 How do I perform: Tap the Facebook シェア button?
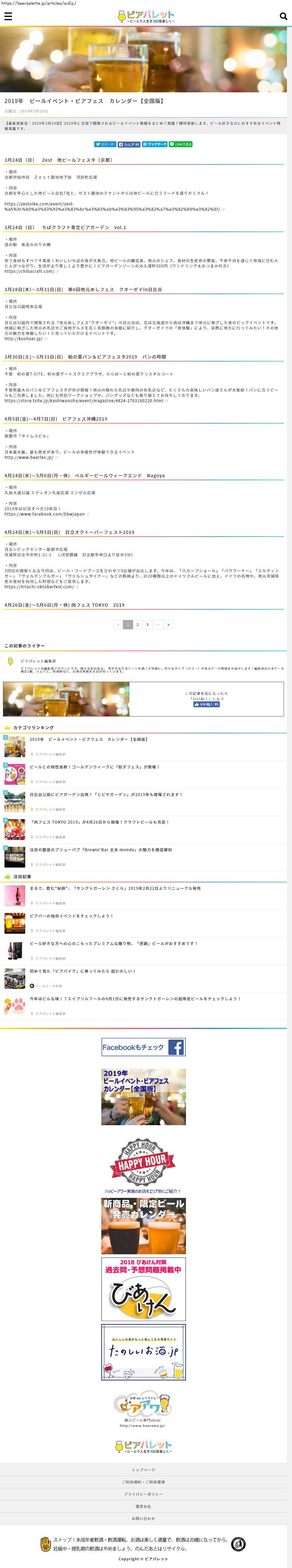point(129,144)
